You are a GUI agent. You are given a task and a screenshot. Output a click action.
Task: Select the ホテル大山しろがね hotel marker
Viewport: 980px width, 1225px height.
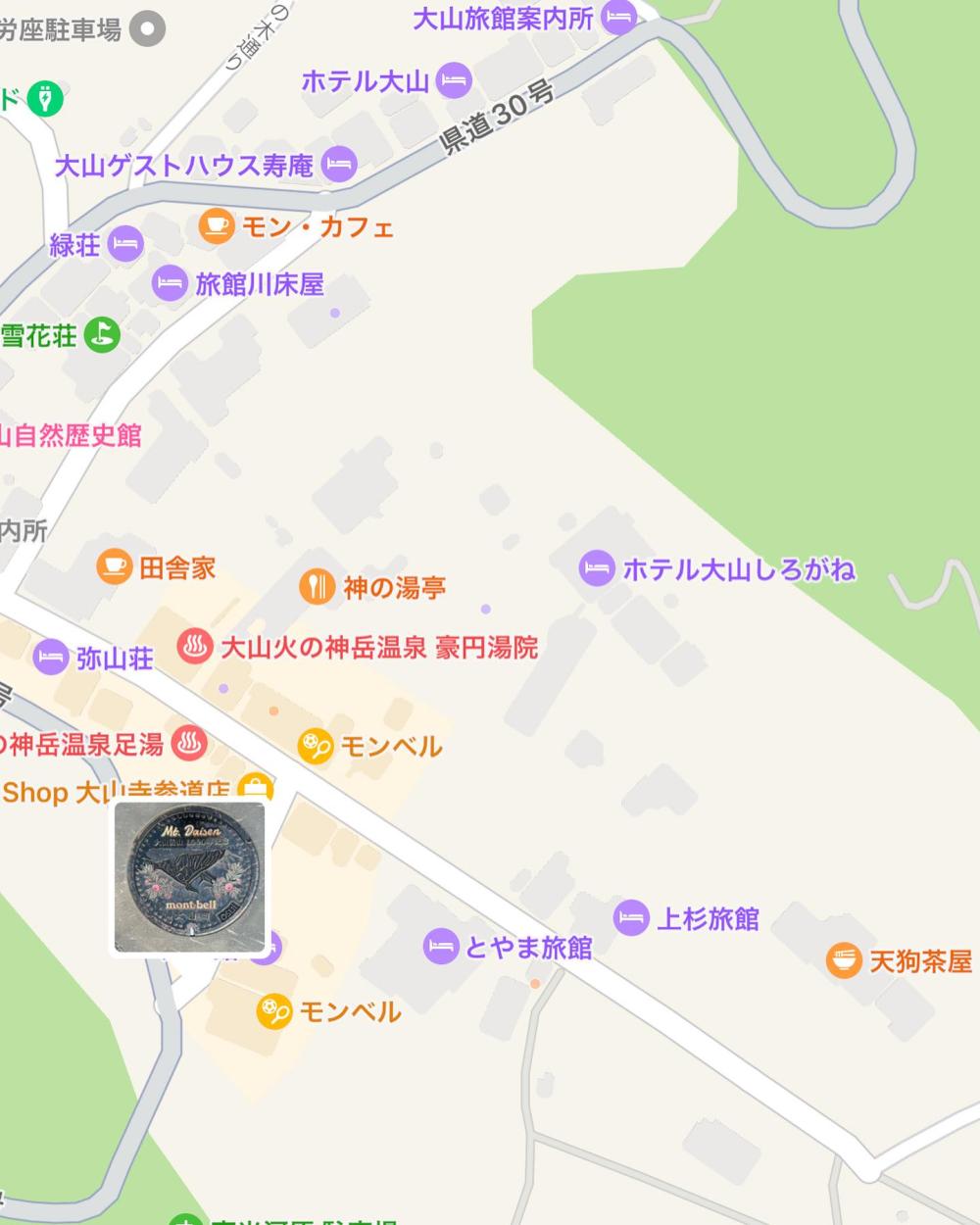click(596, 567)
